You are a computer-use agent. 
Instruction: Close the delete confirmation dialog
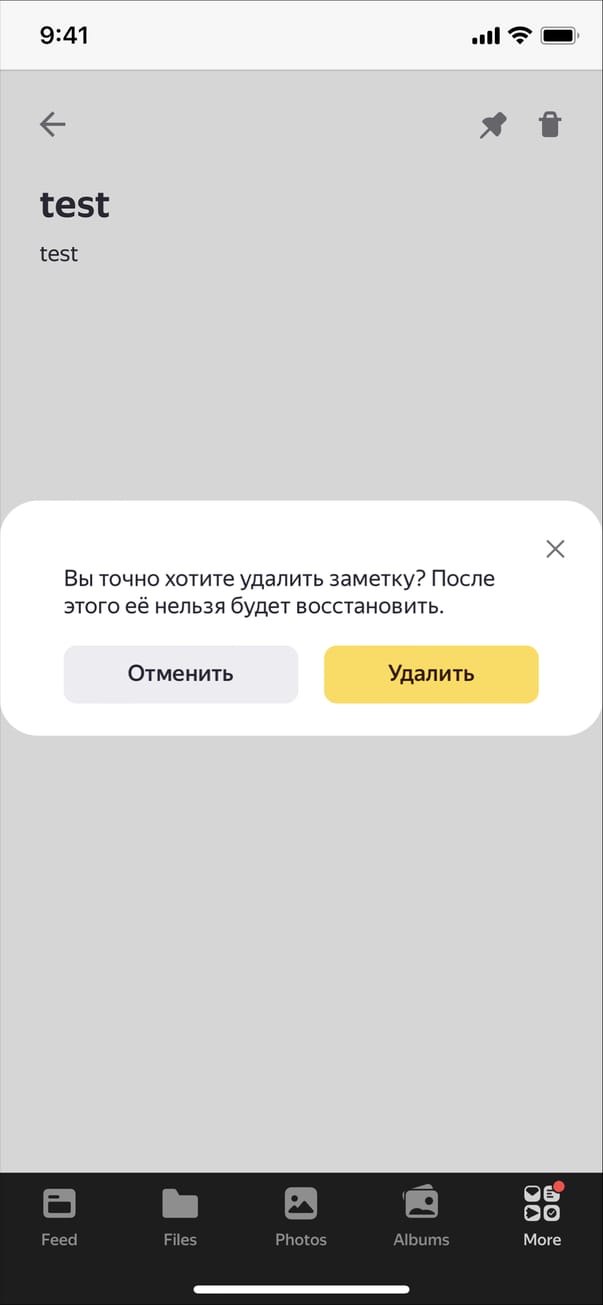pyautogui.click(x=555, y=548)
